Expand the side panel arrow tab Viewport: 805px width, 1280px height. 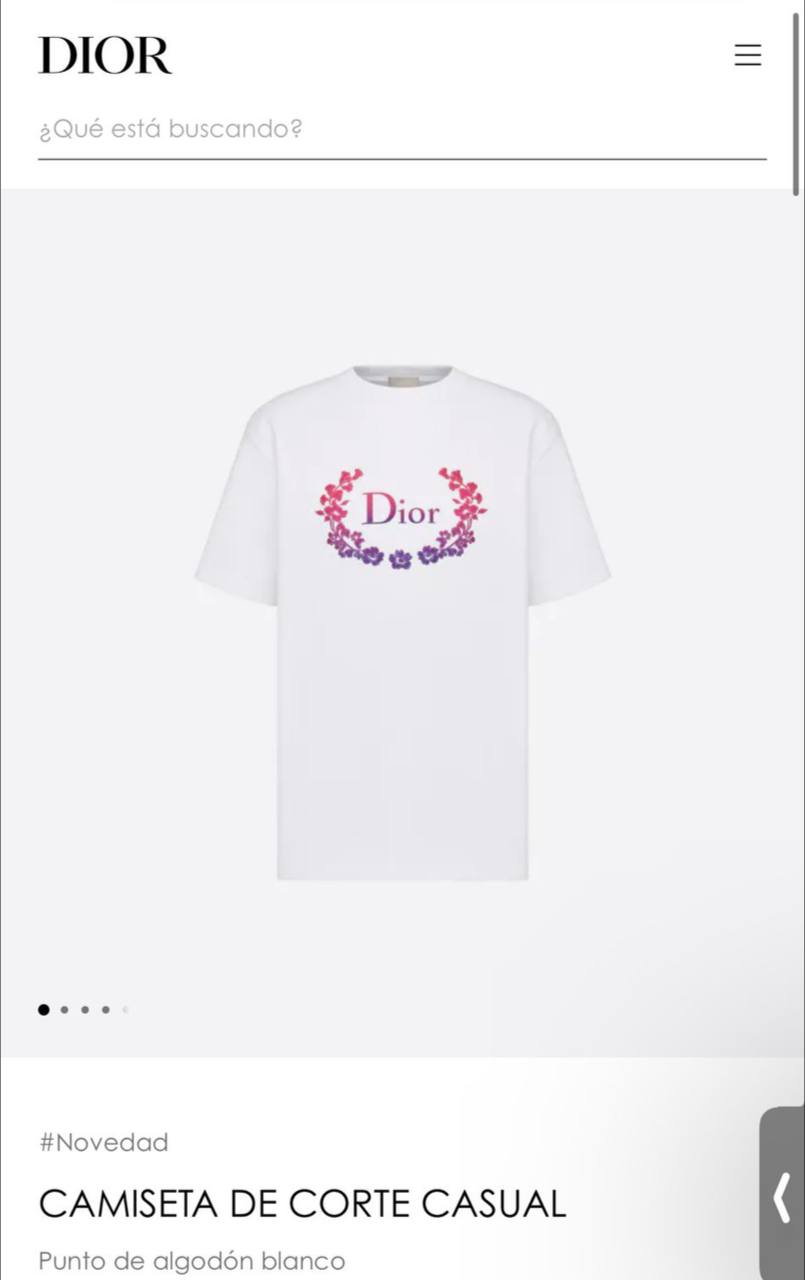pyautogui.click(x=783, y=1197)
